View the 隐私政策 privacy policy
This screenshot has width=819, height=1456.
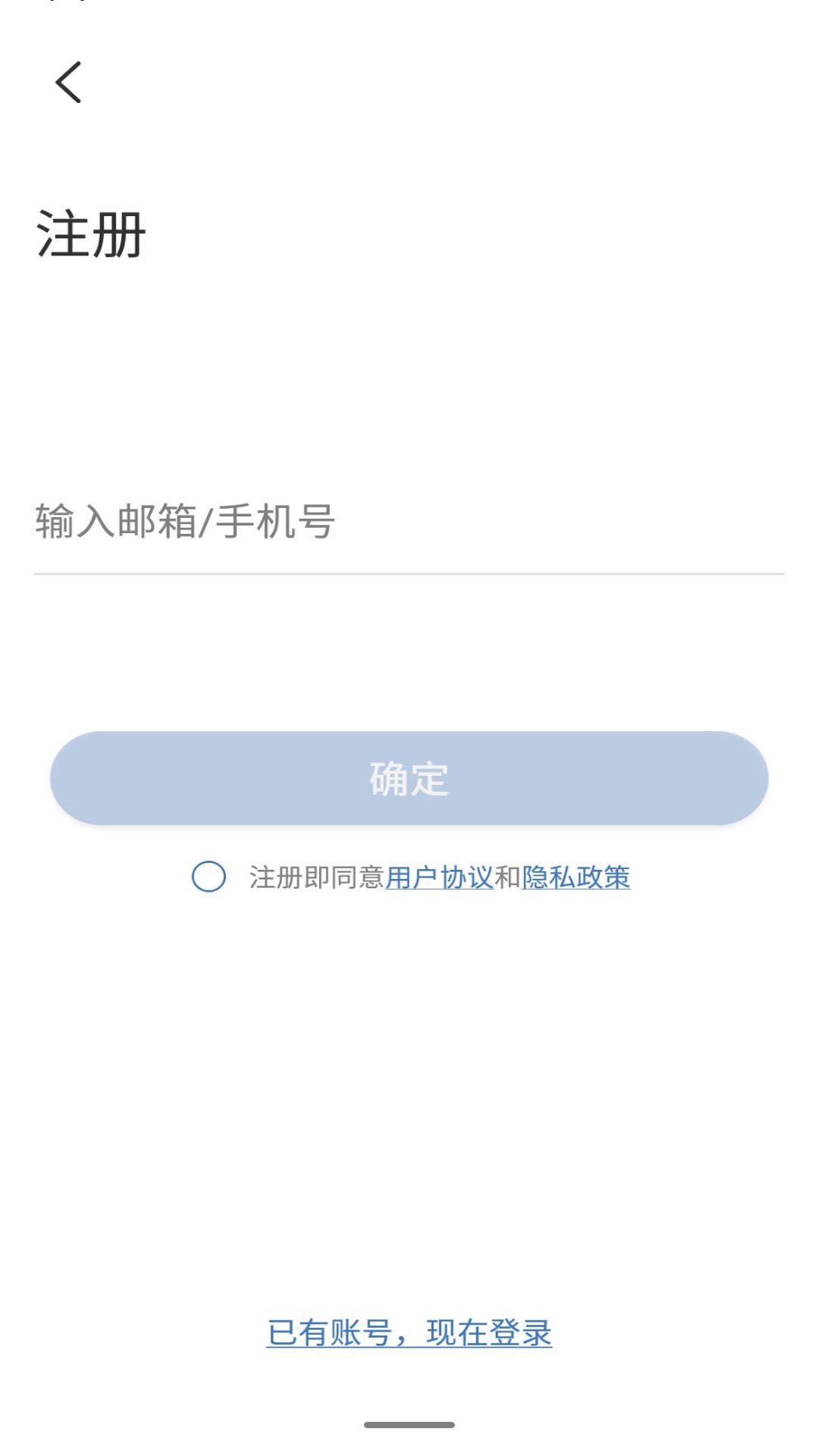(x=576, y=878)
